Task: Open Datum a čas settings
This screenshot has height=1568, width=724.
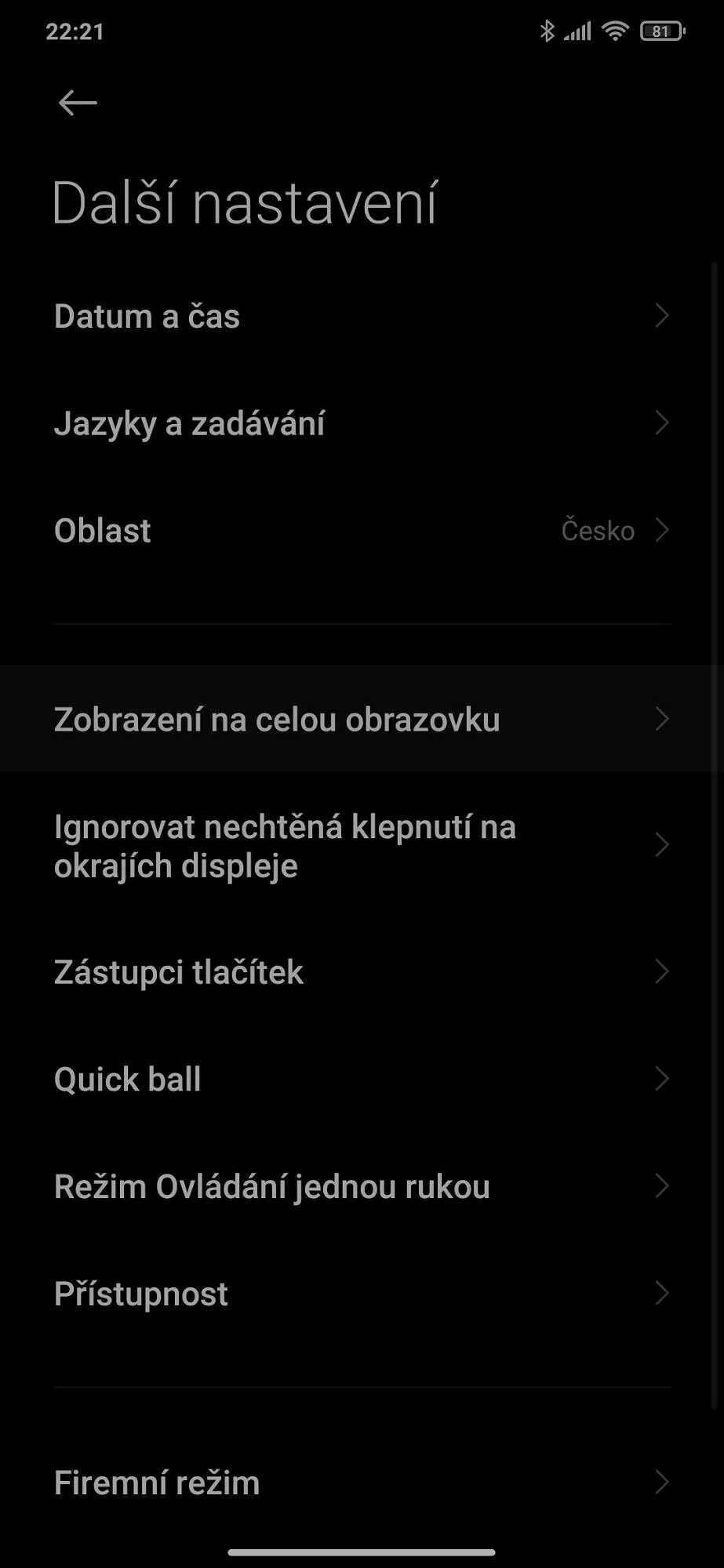Action: (x=362, y=316)
